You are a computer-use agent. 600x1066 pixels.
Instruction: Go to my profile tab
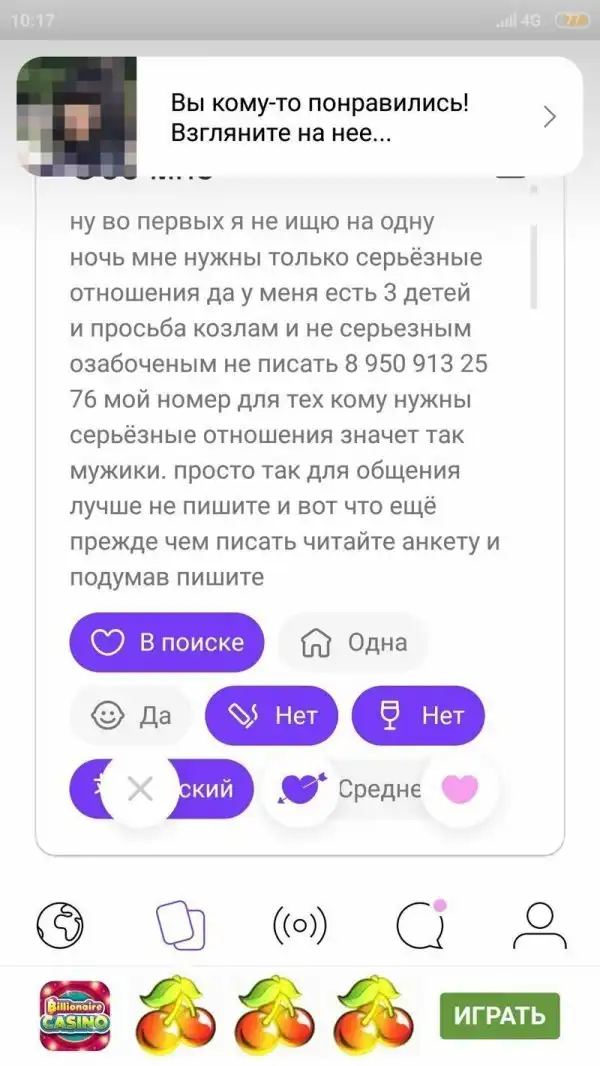pos(540,925)
